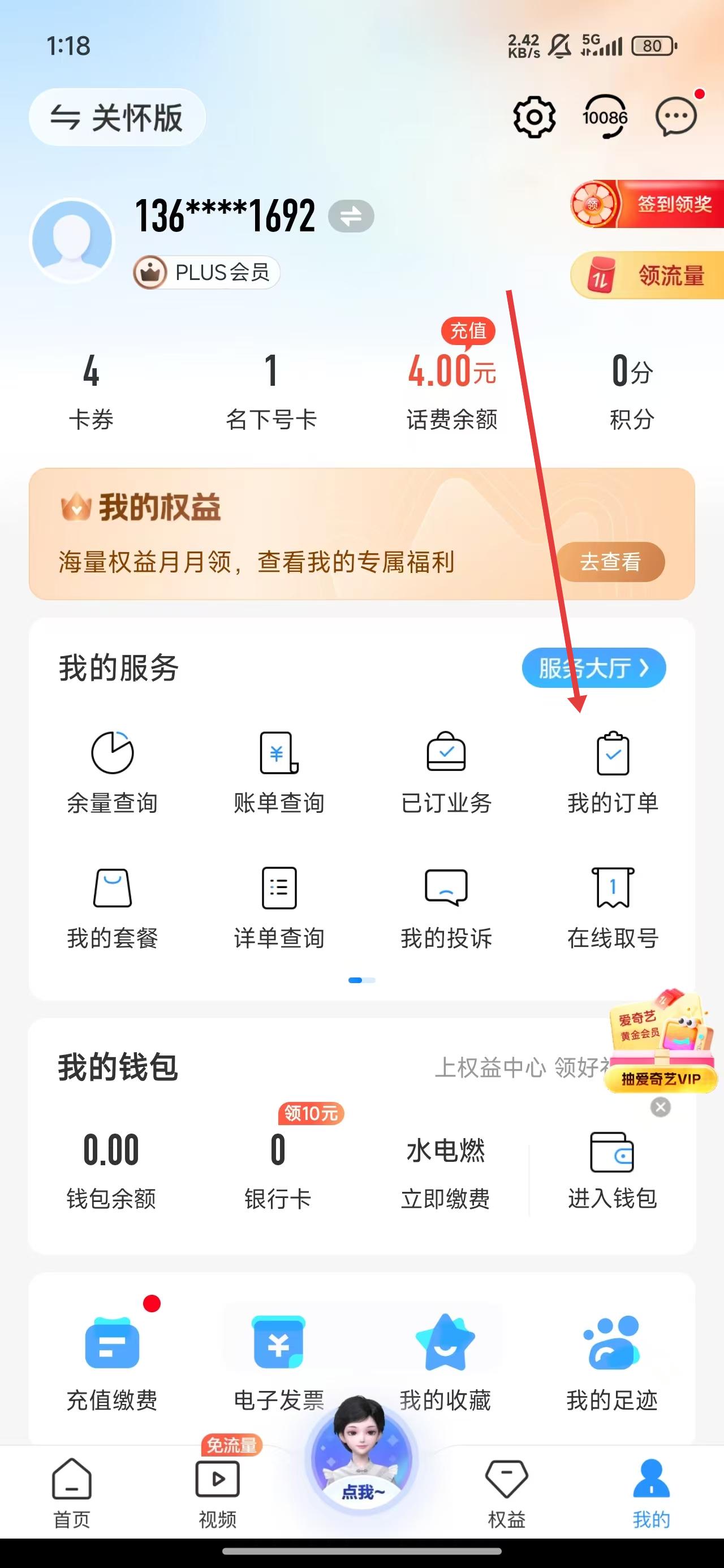Open 电子发票
This screenshot has width=724, height=1568.
(279, 1363)
